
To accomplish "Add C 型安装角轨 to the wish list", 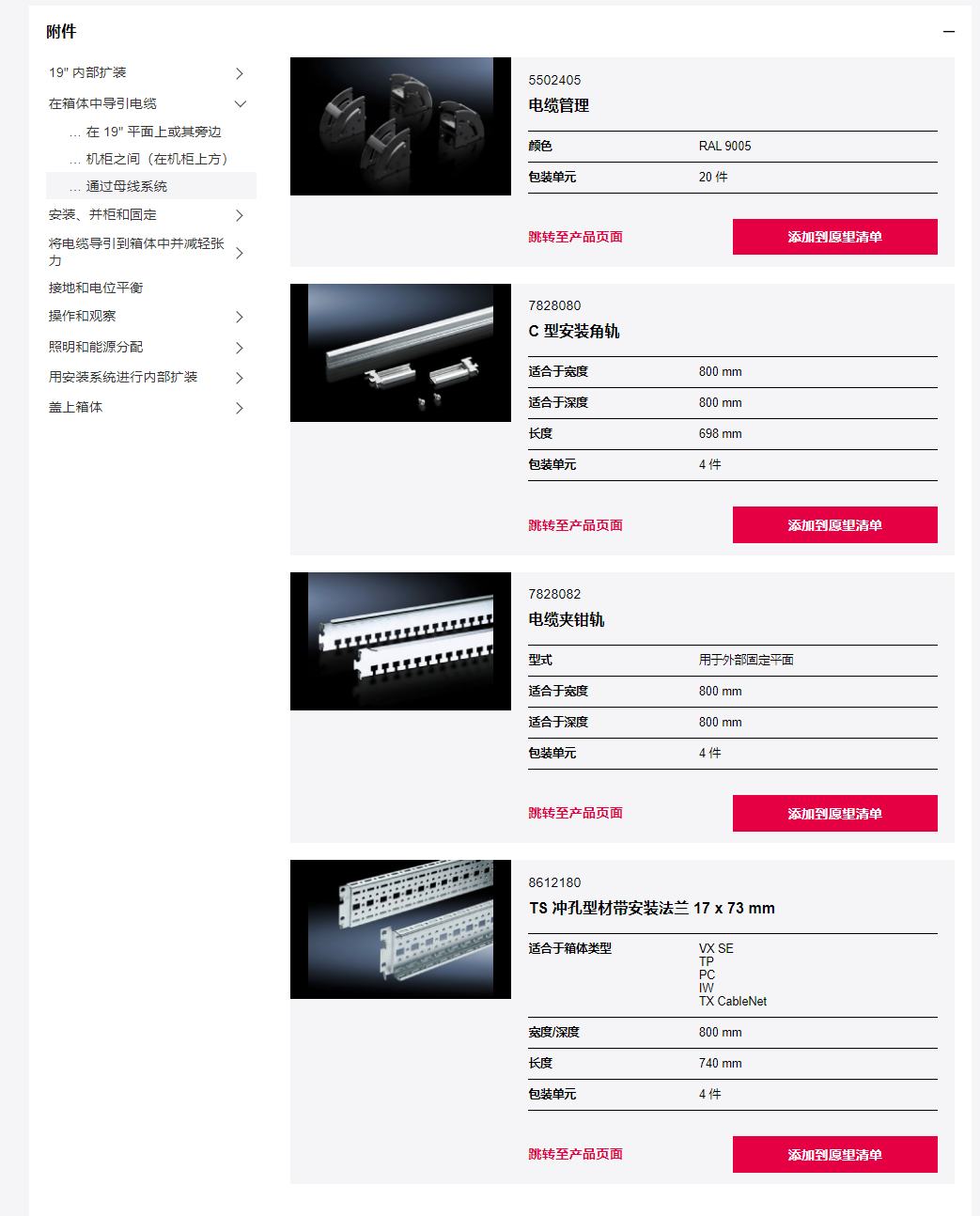I will tap(834, 525).
